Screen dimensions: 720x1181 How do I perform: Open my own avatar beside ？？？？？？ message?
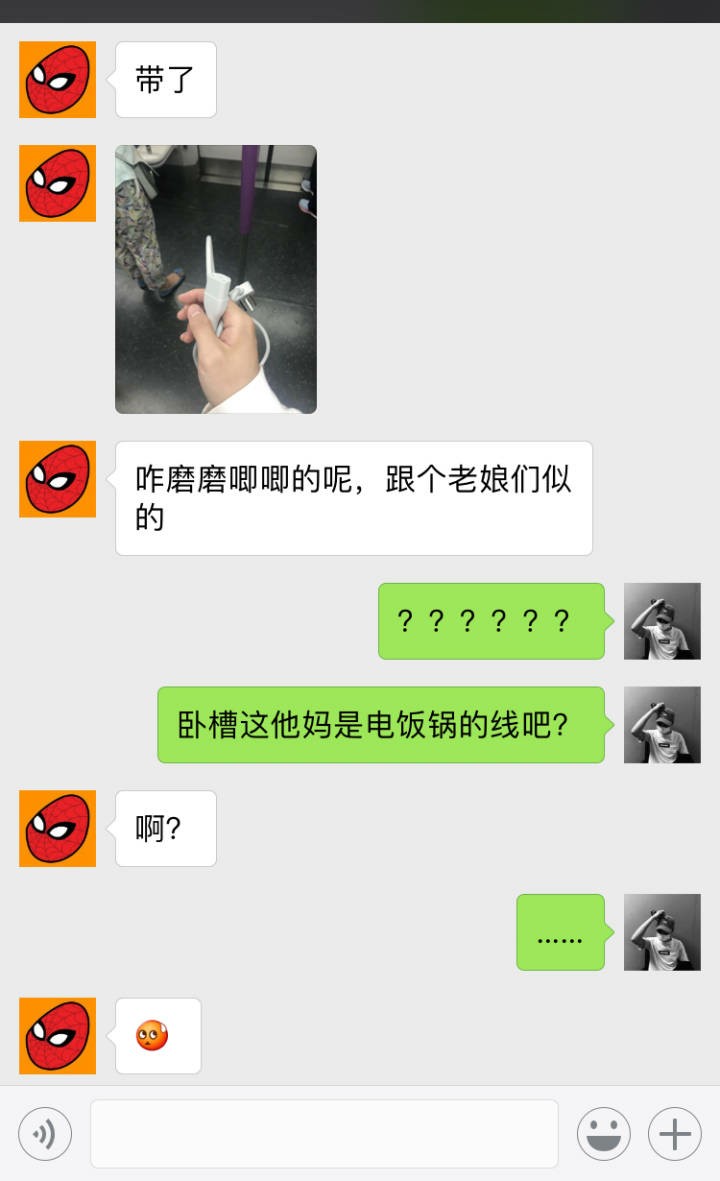[x=662, y=621]
